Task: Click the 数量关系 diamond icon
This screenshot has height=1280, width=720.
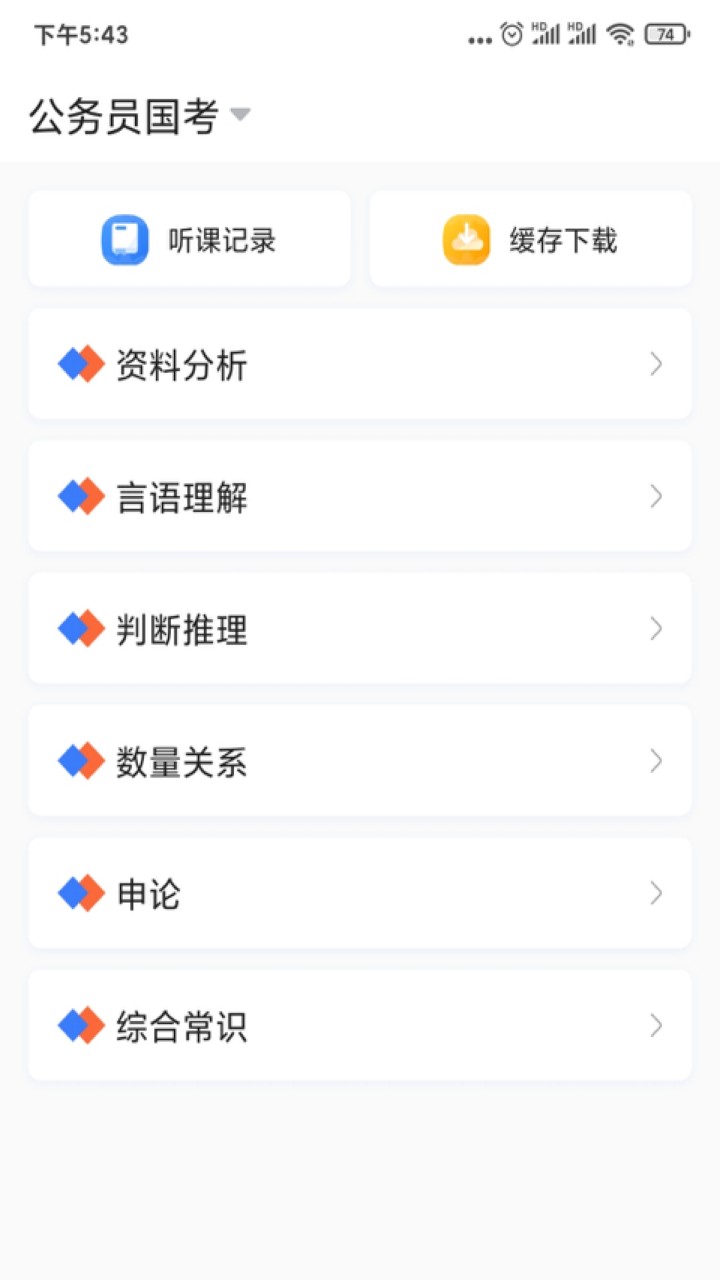Action: point(80,761)
